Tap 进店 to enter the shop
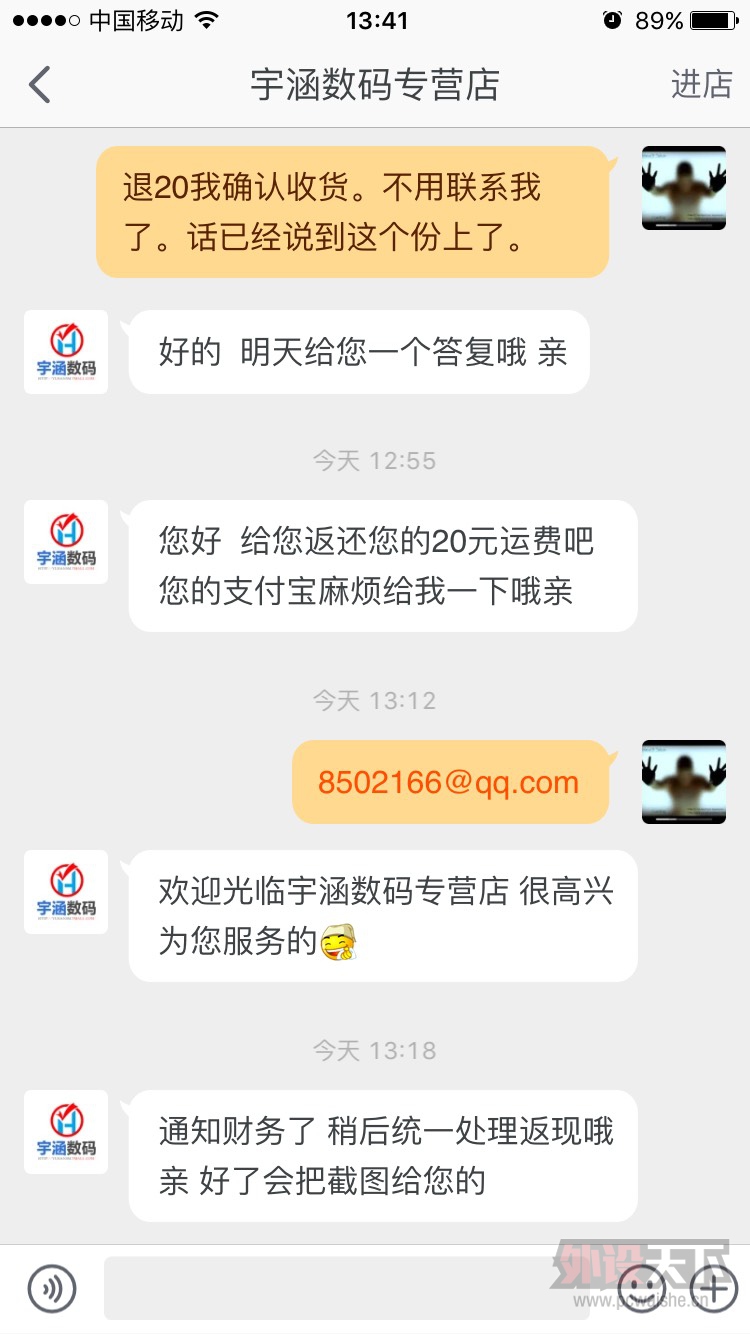This screenshot has width=750, height=1334. point(701,85)
